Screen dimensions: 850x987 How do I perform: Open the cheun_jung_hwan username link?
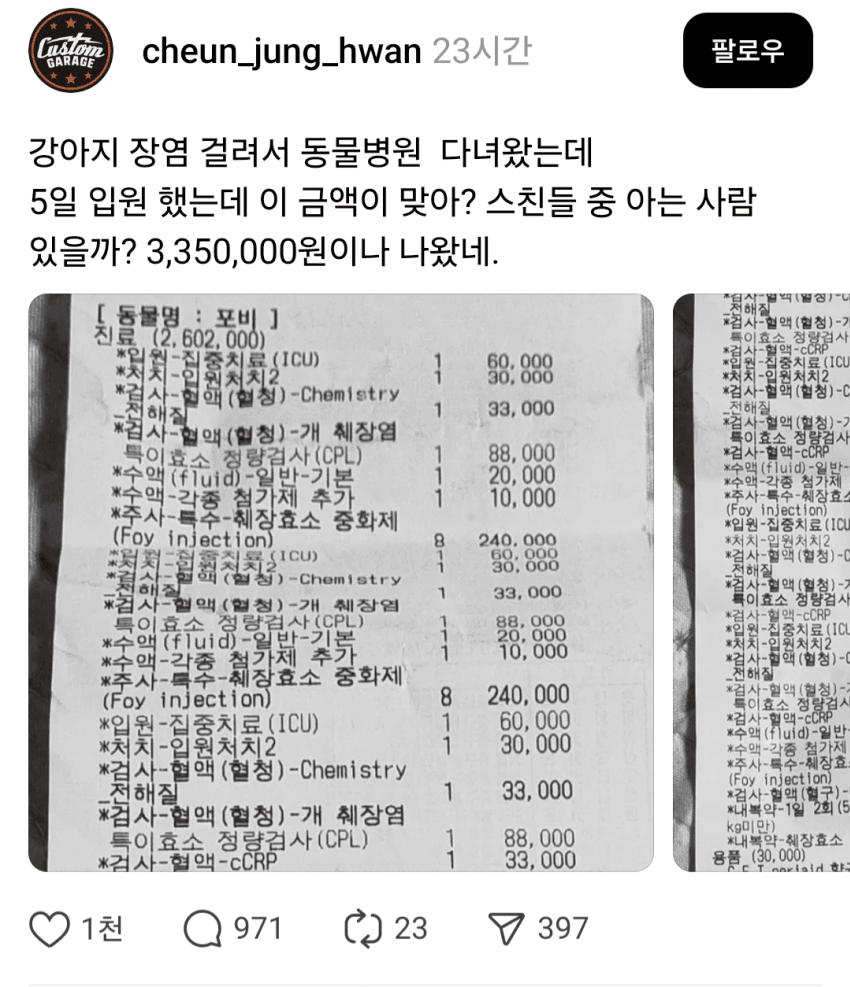pyautogui.click(x=281, y=52)
